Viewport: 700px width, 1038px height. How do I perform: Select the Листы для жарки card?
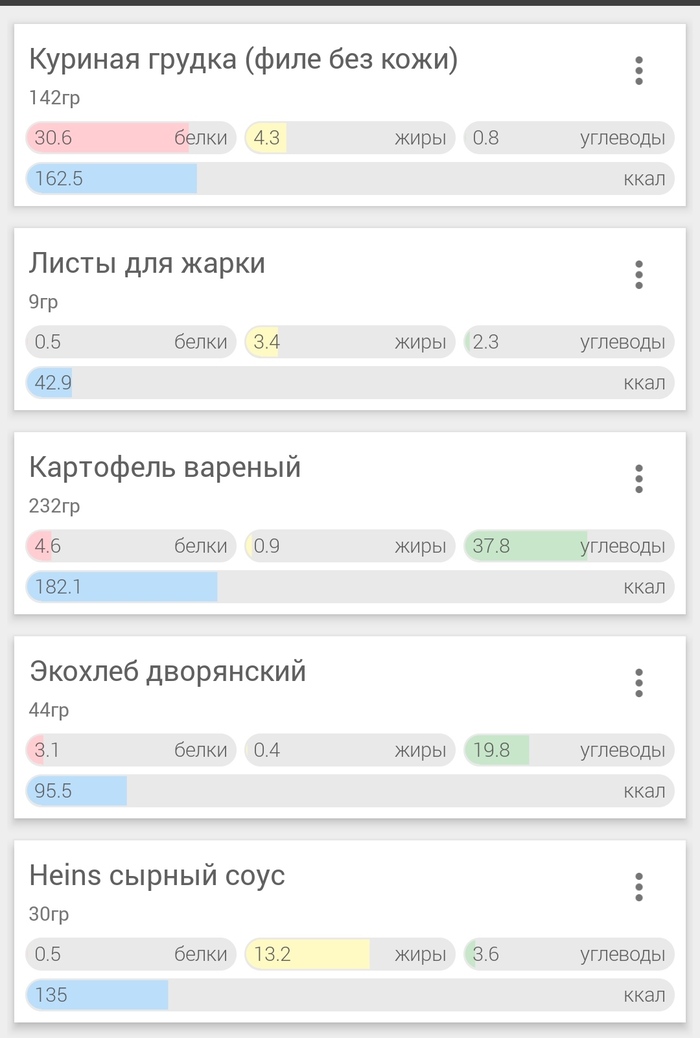[x=147, y=265]
